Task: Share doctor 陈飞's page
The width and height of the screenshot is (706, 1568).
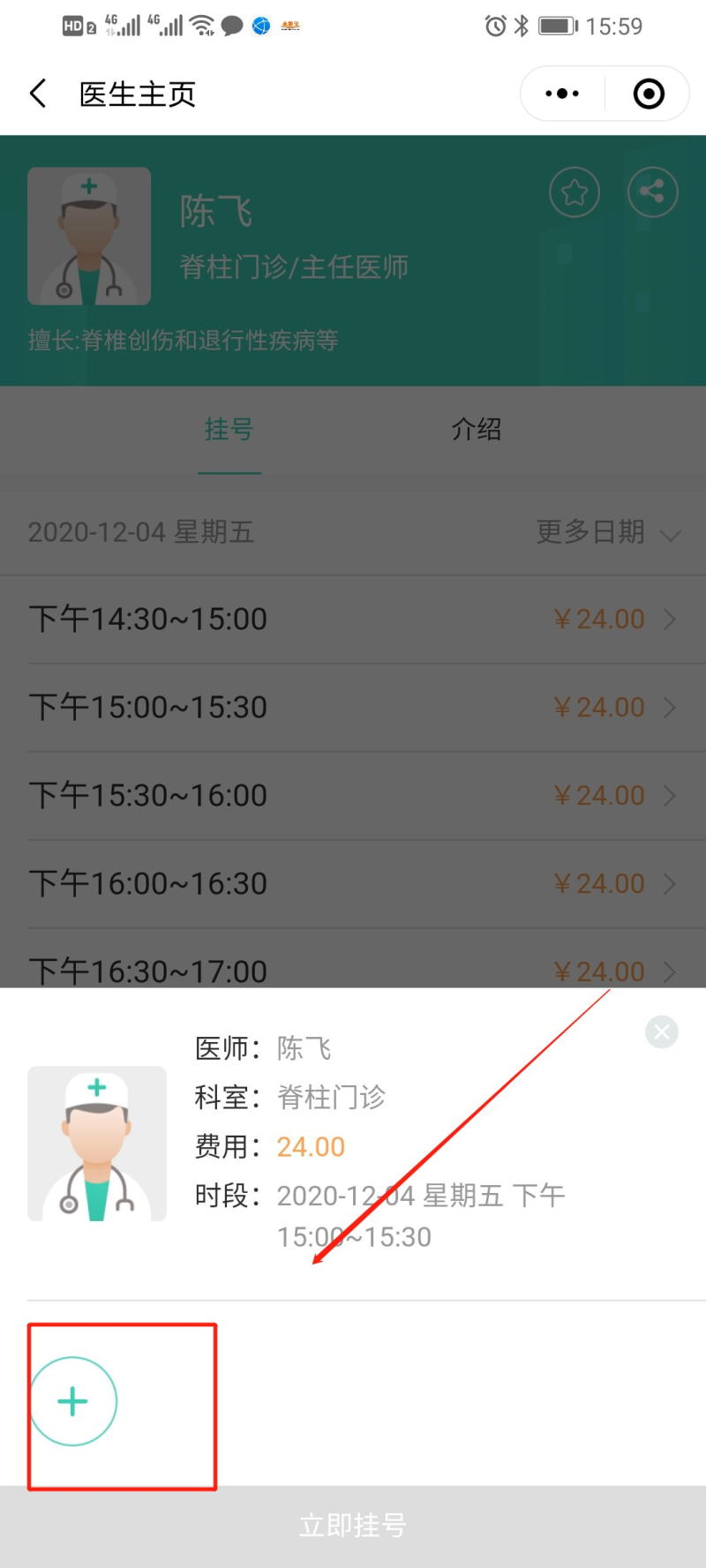Action: [x=652, y=191]
